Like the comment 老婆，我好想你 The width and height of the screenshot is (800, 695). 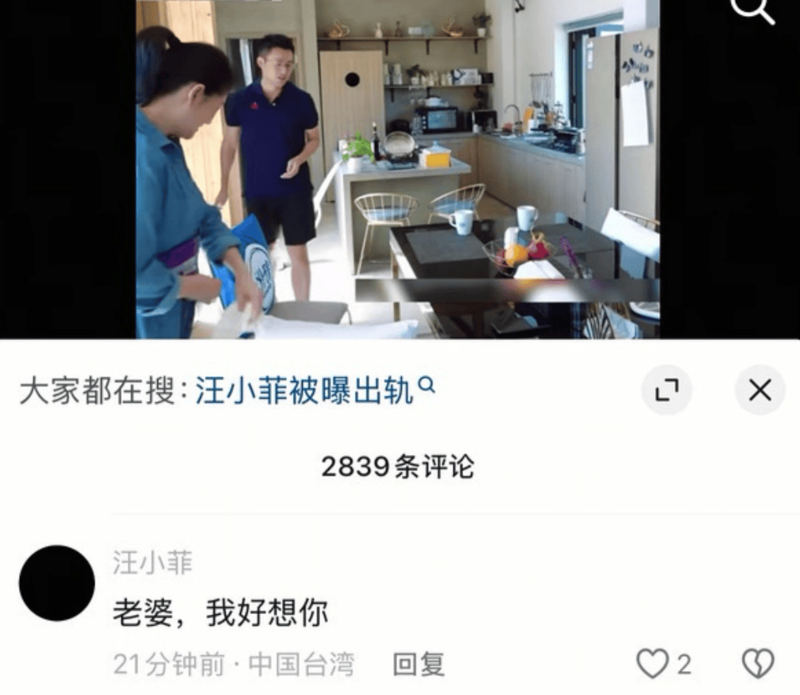pos(653,664)
